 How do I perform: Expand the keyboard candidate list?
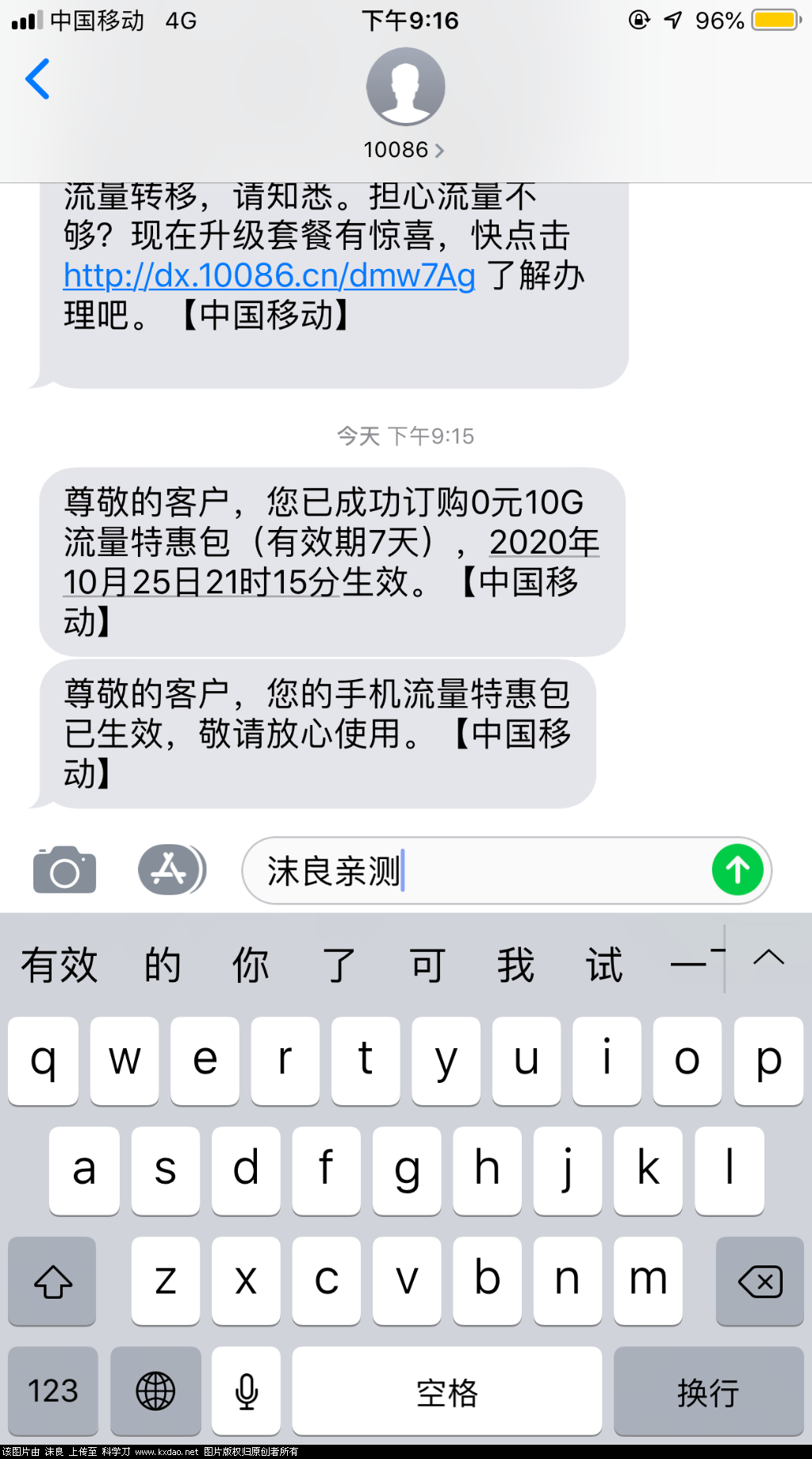768,958
